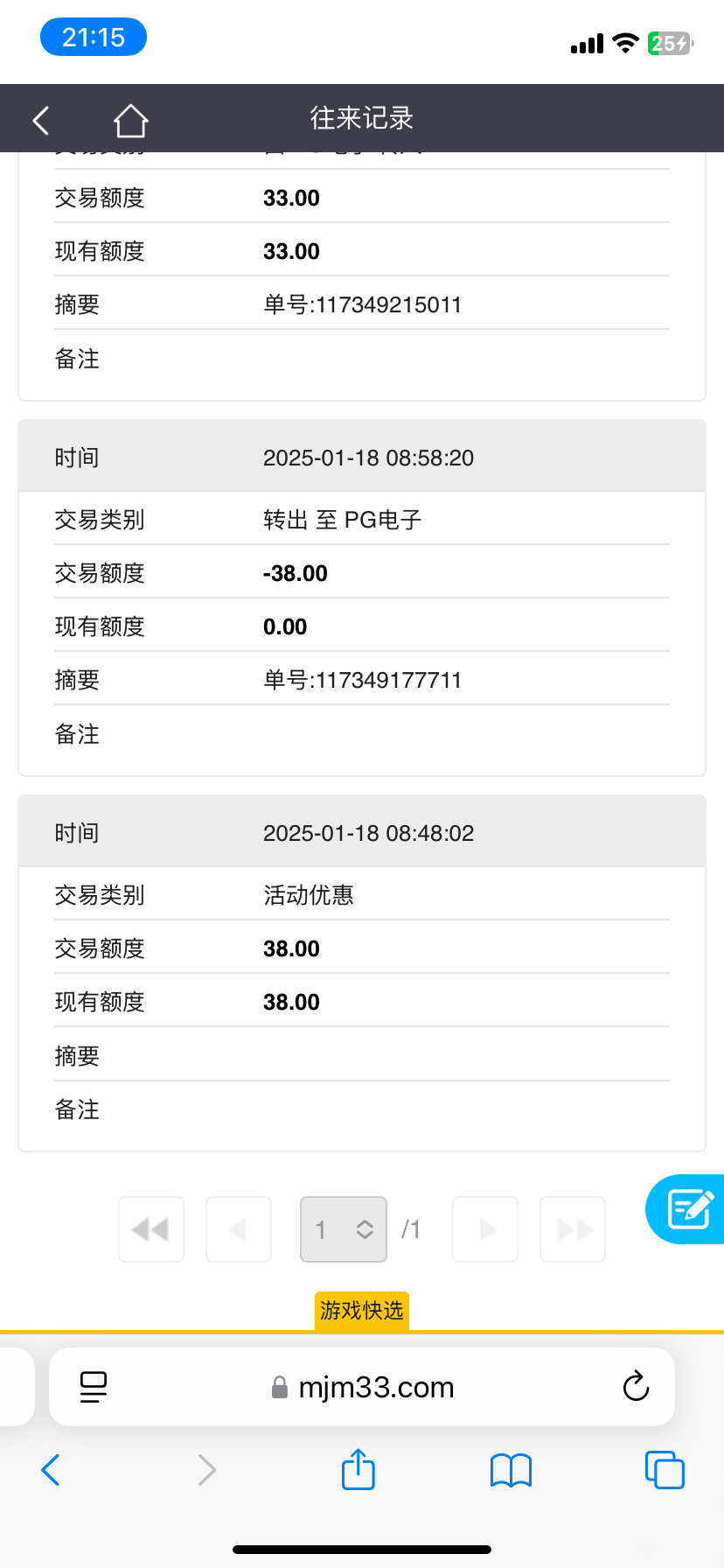Open the home icon in header
This screenshot has height=1568, width=724.
pyautogui.click(x=130, y=120)
